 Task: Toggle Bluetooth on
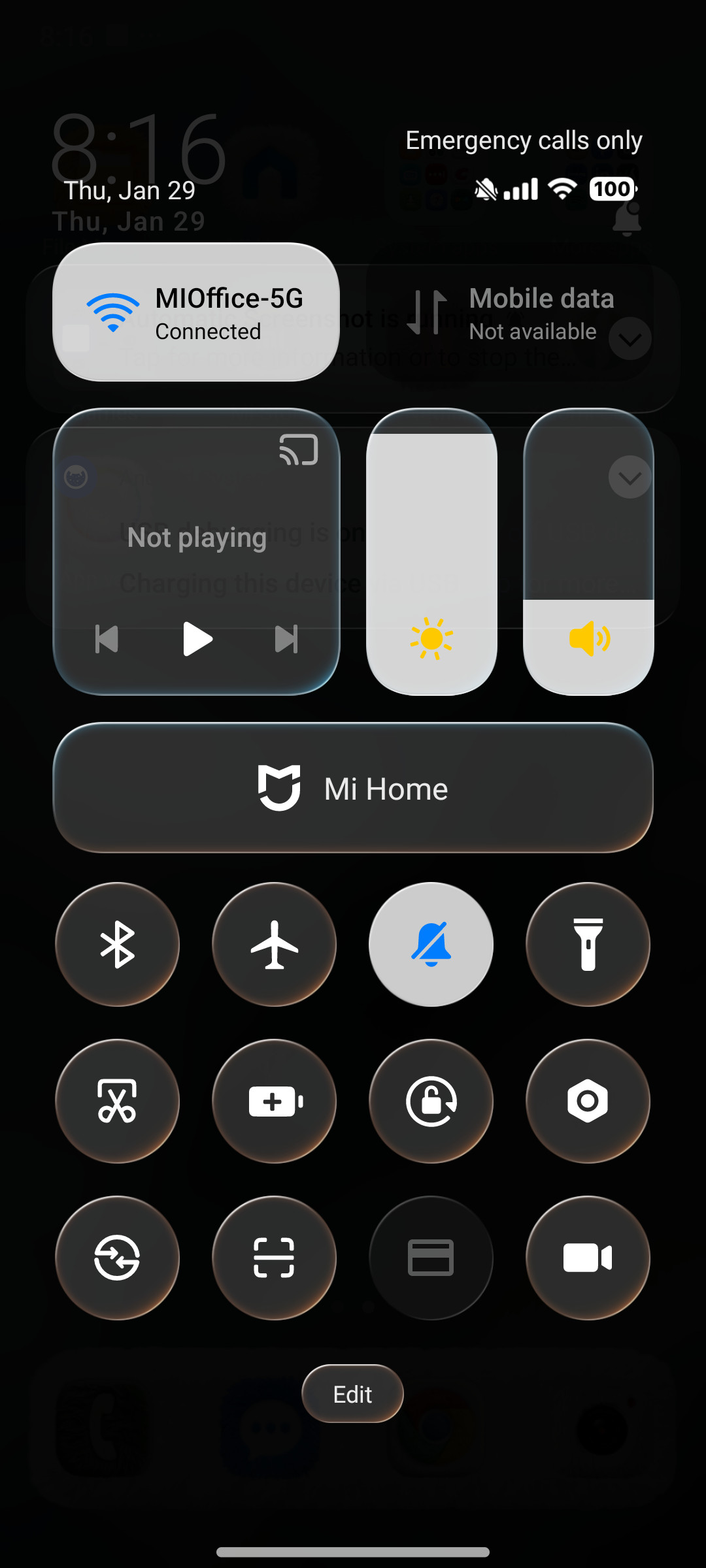117,943
